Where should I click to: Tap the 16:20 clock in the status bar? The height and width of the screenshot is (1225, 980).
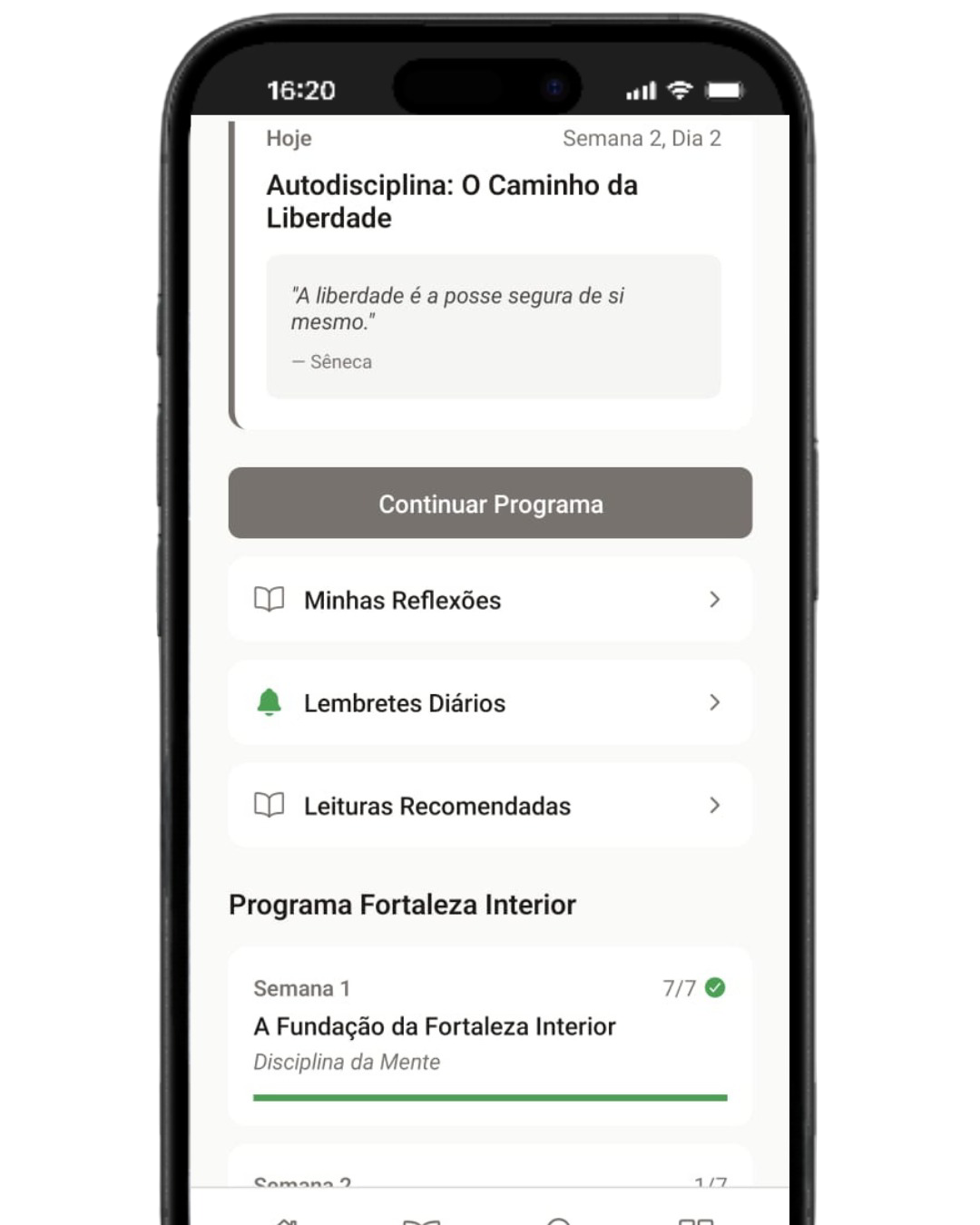coord(300,91)
